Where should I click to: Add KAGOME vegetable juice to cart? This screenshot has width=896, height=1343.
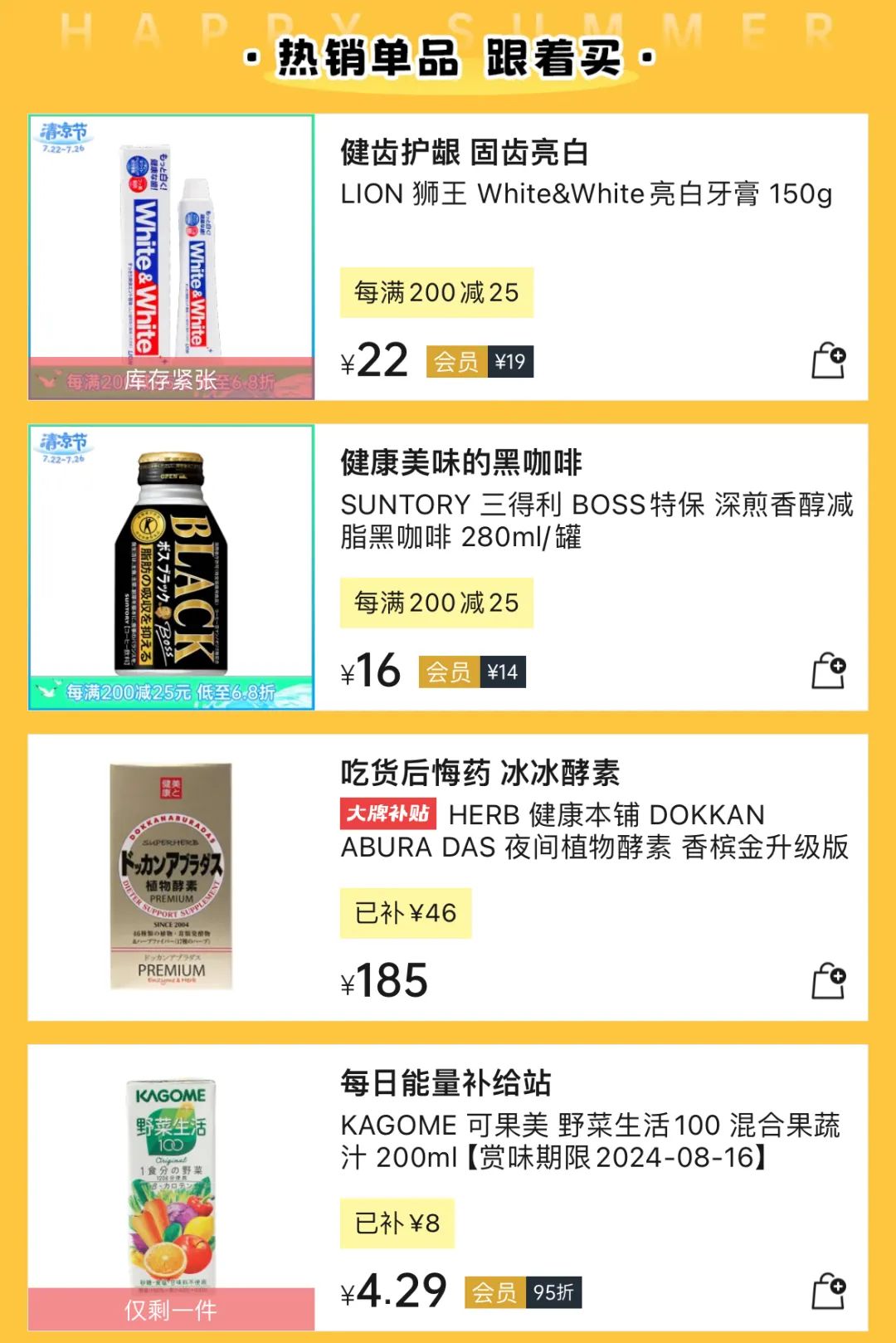point(827,1291)
